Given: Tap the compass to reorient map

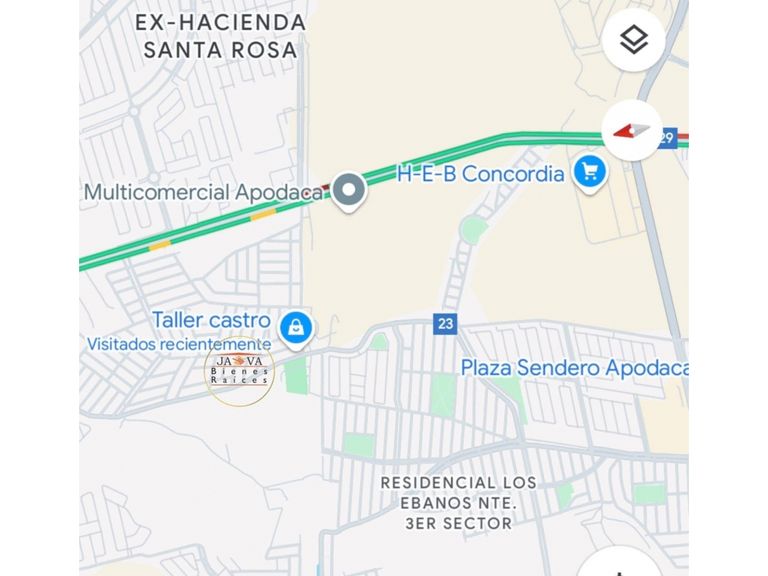Looking at the screenshot, I should (x=632, y=130).
